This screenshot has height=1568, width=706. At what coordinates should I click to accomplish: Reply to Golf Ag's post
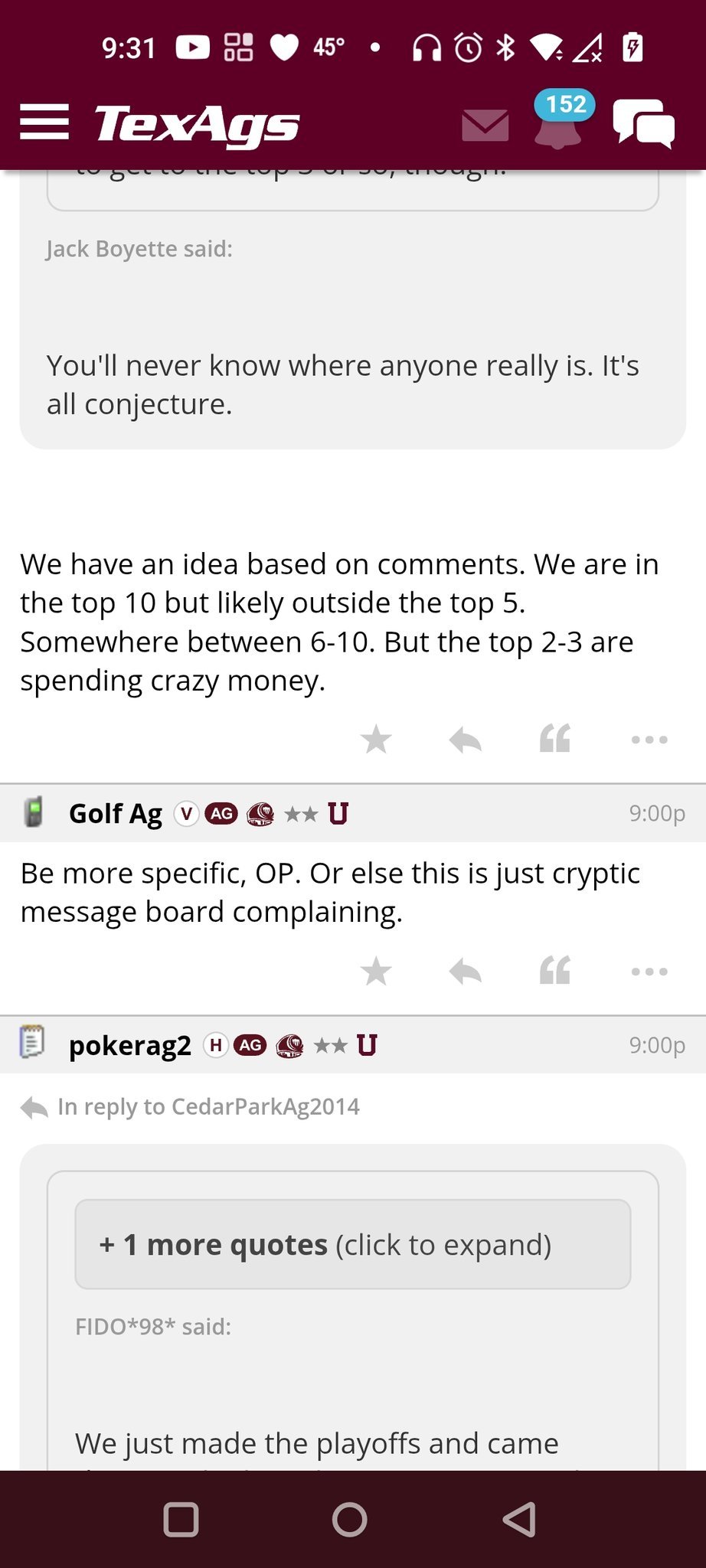[x=465, y=972]
